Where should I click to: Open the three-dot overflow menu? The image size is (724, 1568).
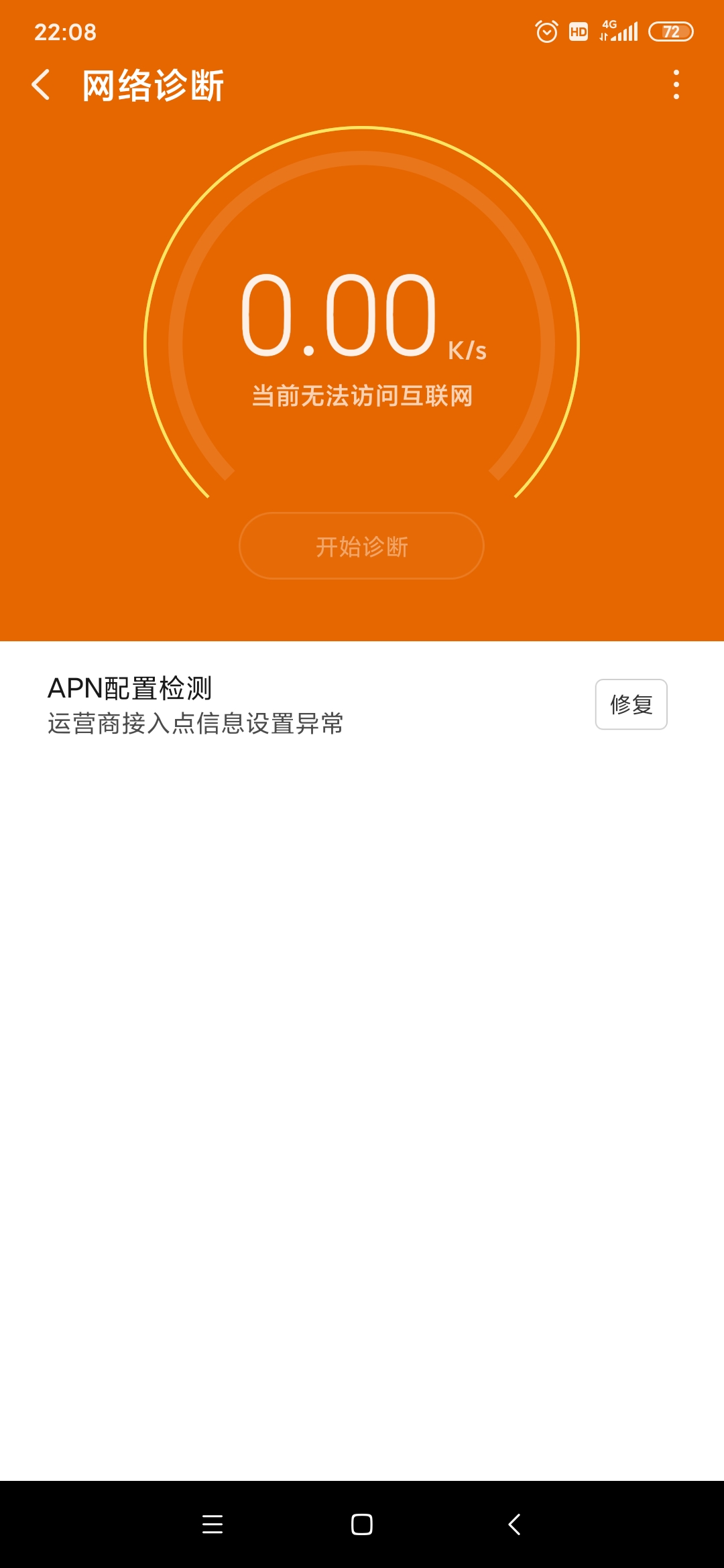[x=676, y=85]
